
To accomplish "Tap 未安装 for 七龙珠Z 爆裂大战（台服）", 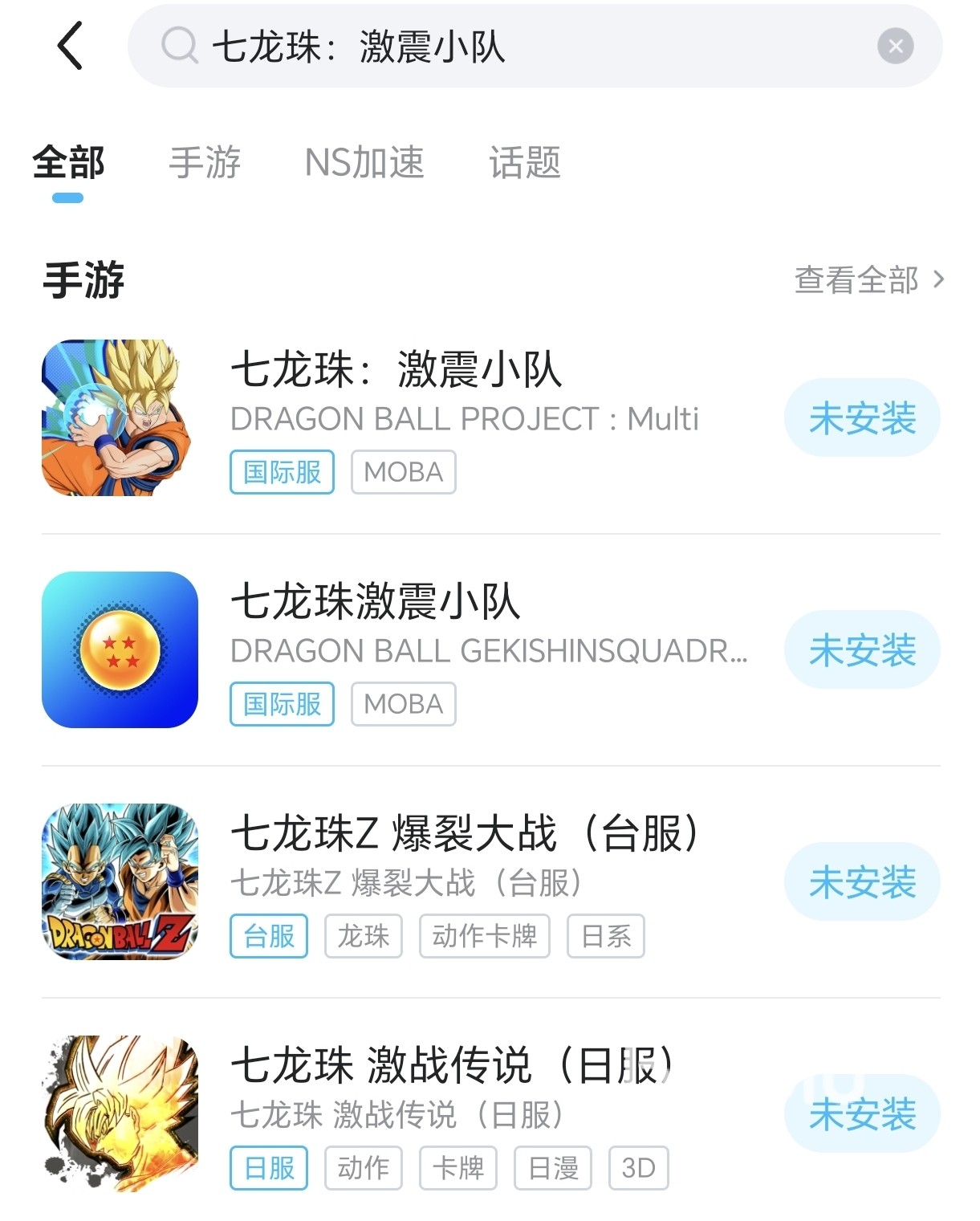I will (x=862, y=882).
